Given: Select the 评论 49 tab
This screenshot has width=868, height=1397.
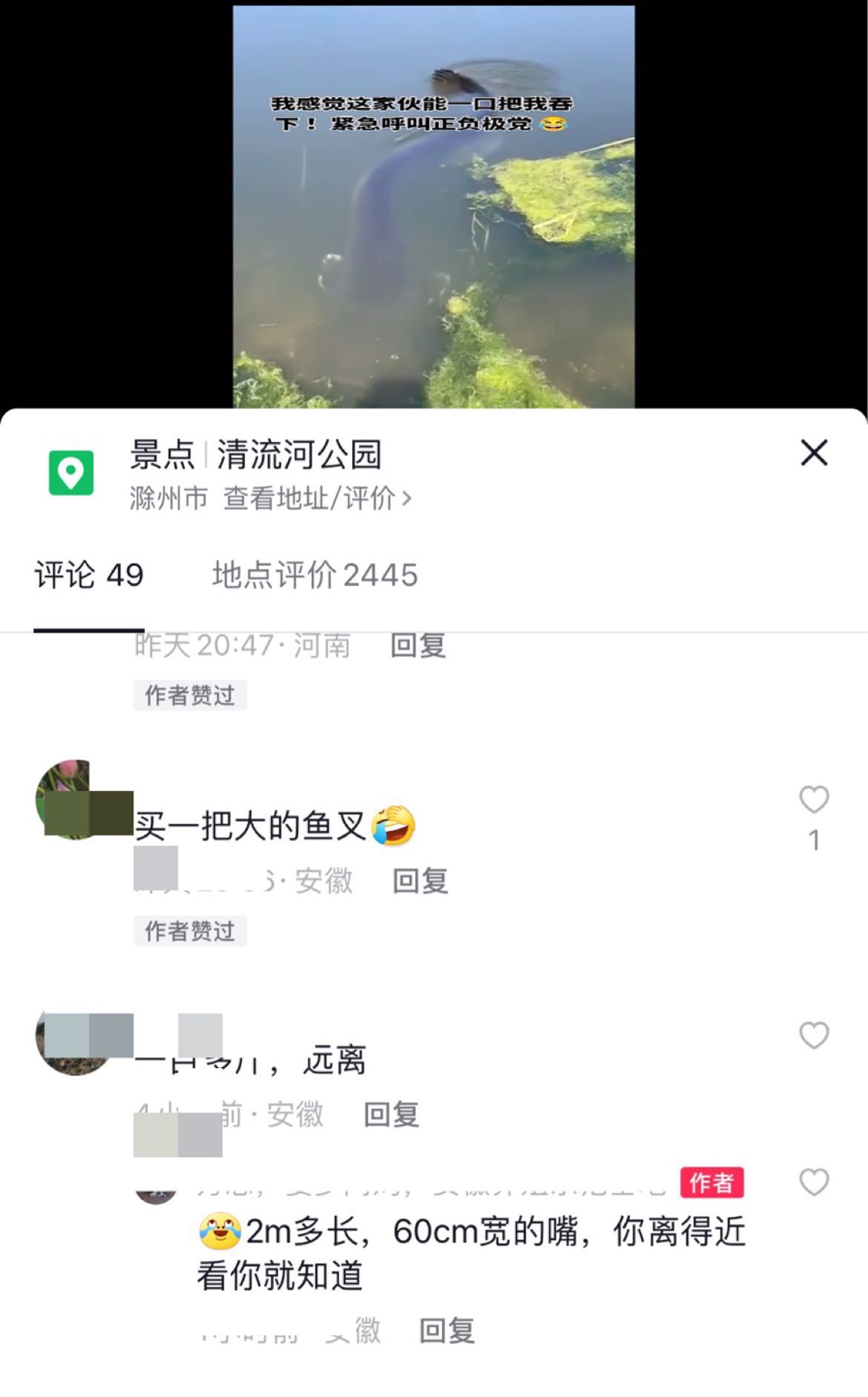Looking at the screenshot, I should coord(88,576).
